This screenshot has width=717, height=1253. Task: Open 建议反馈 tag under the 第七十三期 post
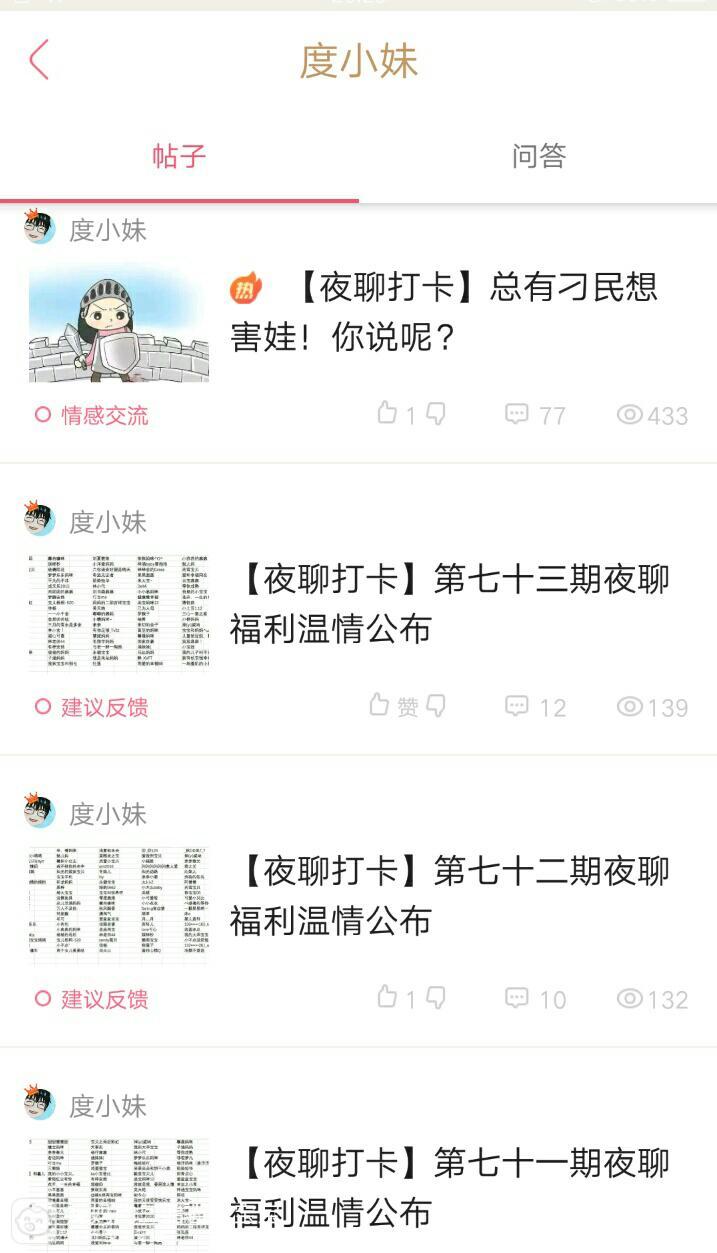click(92, 707)
